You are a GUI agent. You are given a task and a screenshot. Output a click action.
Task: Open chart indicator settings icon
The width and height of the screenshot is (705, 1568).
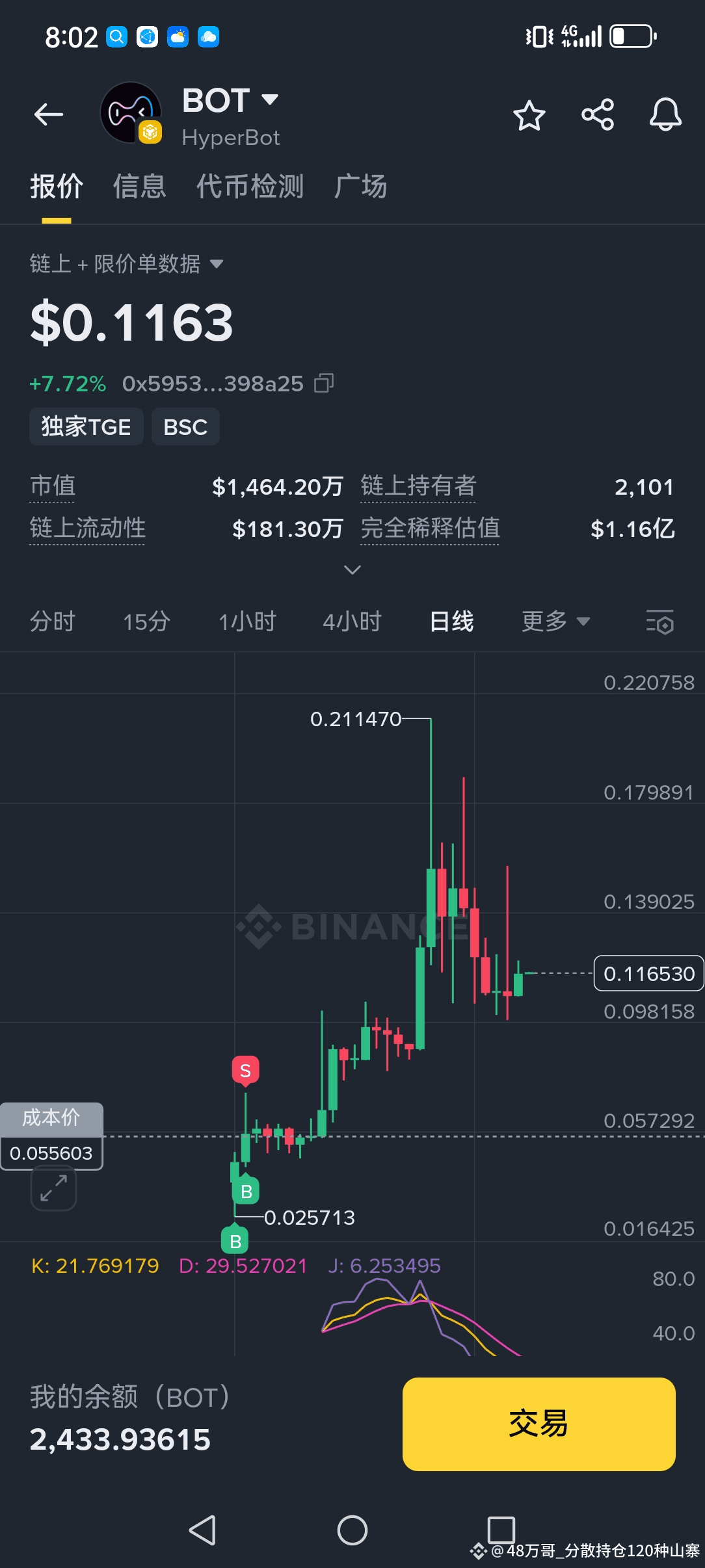point(659,622)
